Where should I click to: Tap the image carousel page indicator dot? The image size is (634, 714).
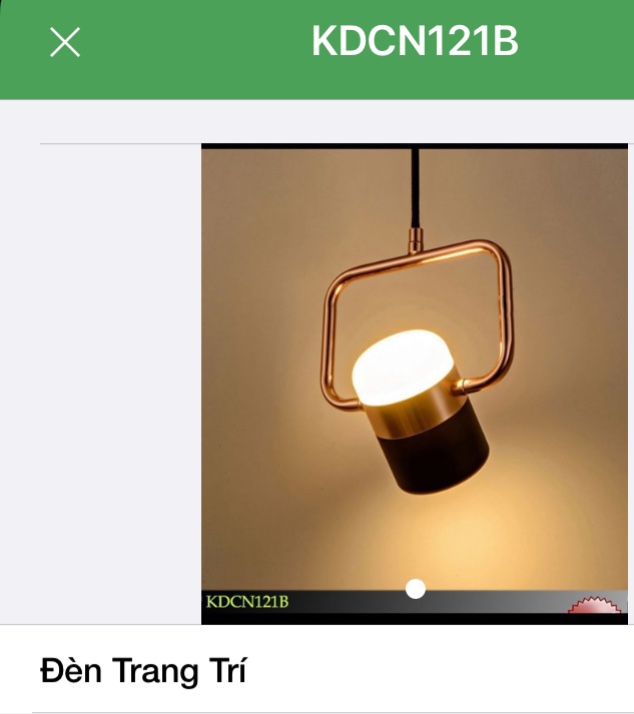click(x=416, y=589)
